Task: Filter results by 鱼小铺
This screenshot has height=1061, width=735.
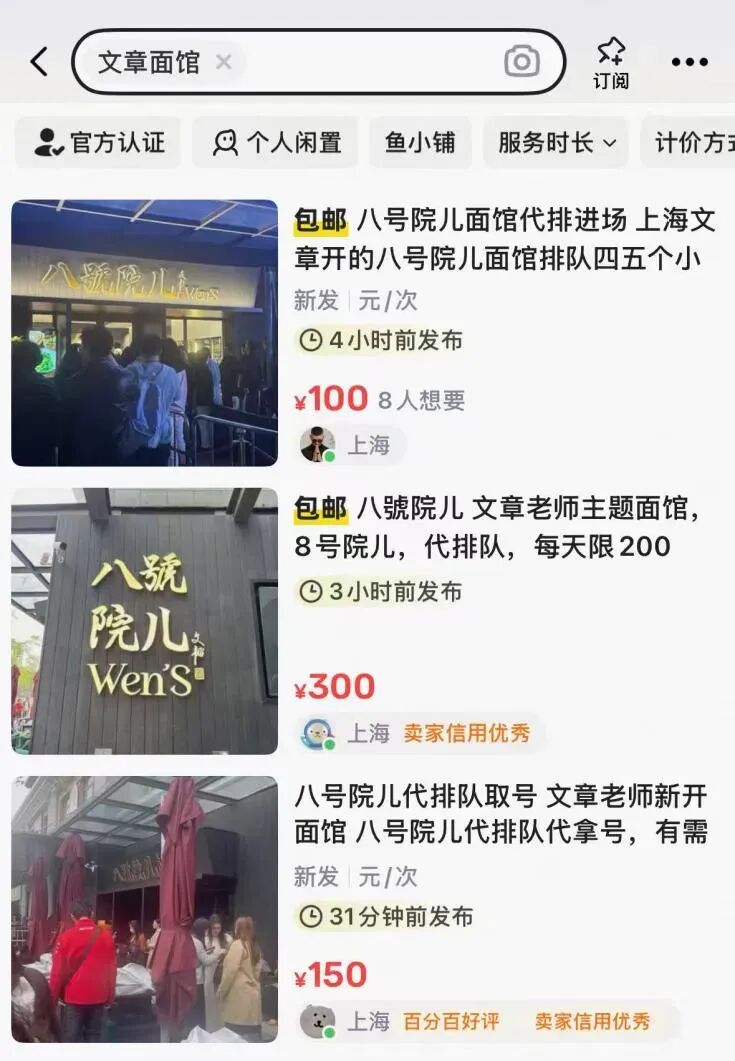Action: pos(420,143)
